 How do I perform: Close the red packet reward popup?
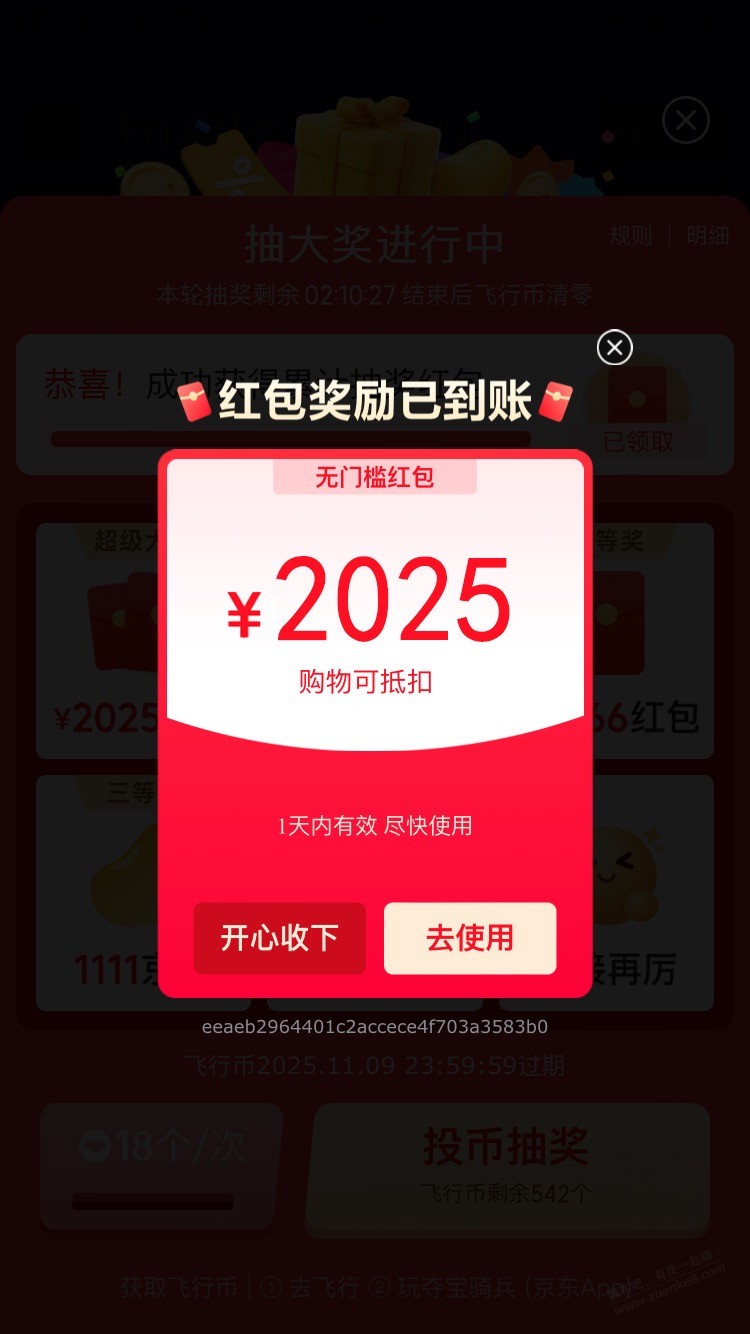pos(614,347)
